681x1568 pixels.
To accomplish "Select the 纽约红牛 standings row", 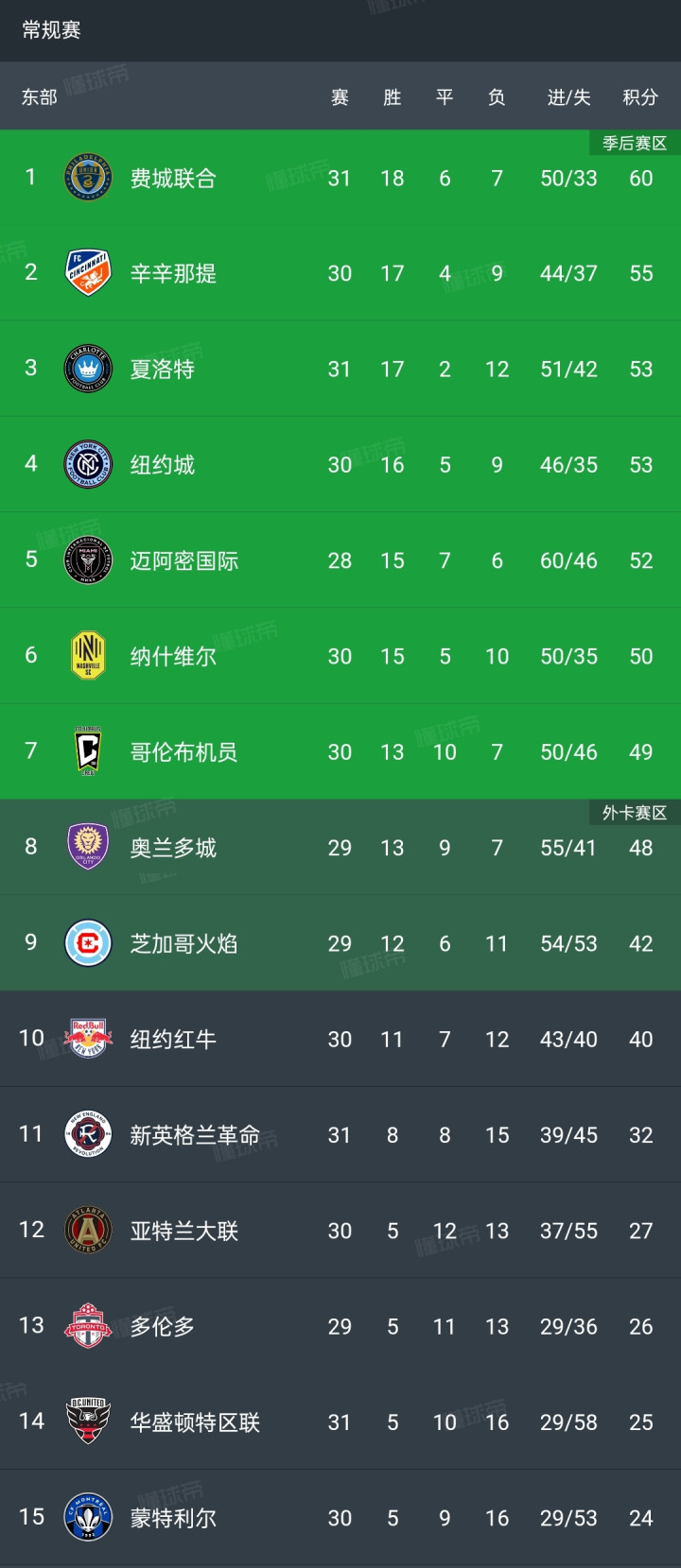I will (x=340, y=1039).
